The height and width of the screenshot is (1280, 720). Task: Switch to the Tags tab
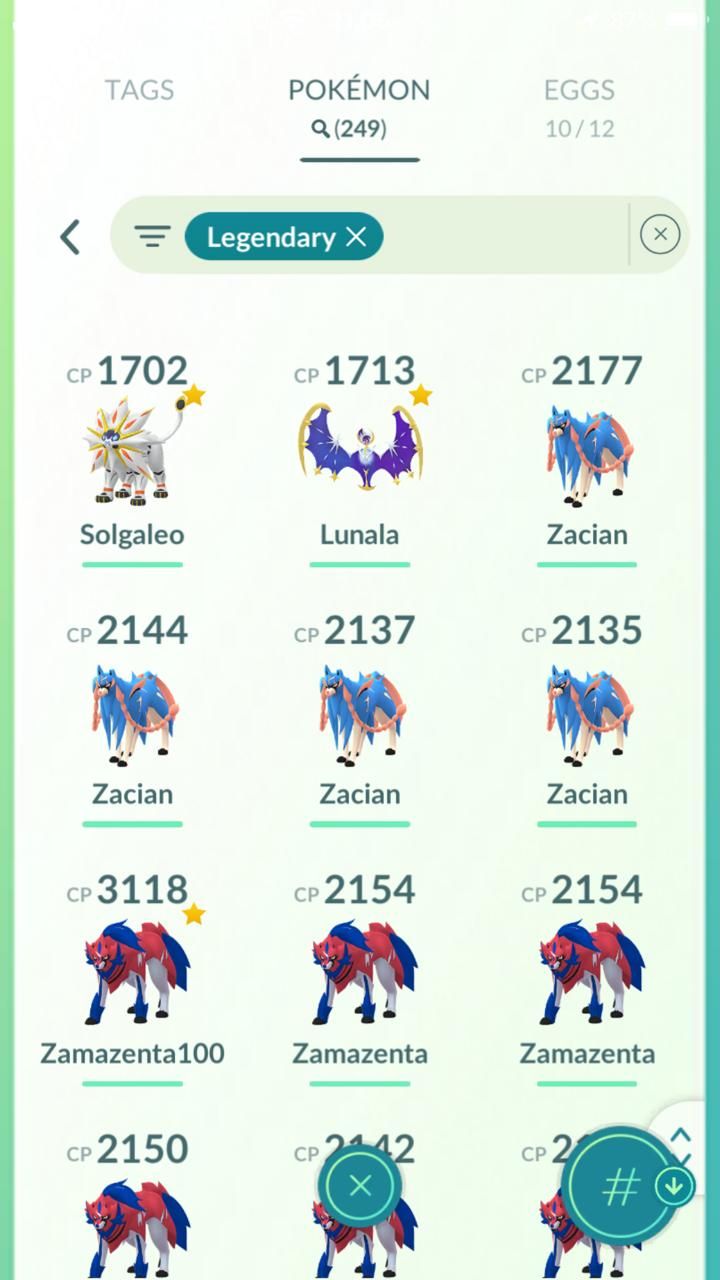139,90
